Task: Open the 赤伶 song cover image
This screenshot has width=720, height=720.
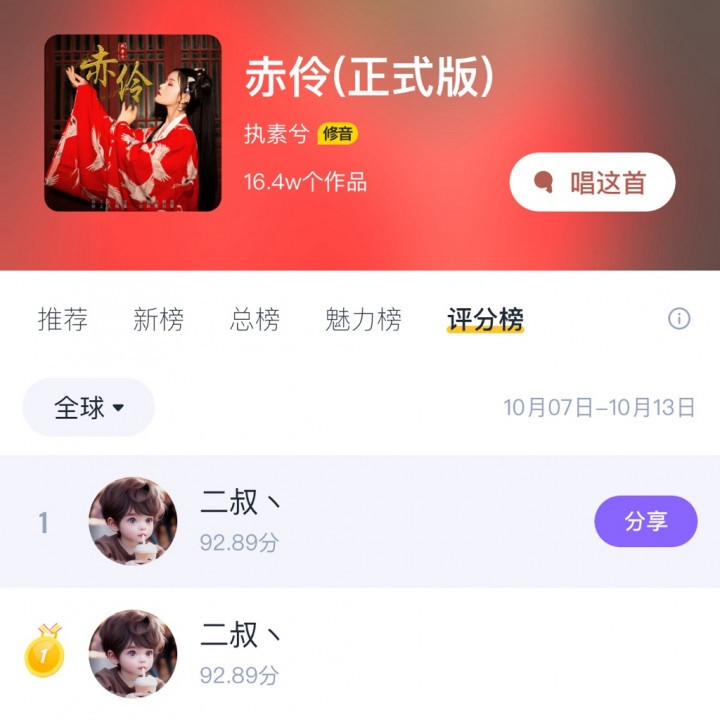Action: point(133,123)
